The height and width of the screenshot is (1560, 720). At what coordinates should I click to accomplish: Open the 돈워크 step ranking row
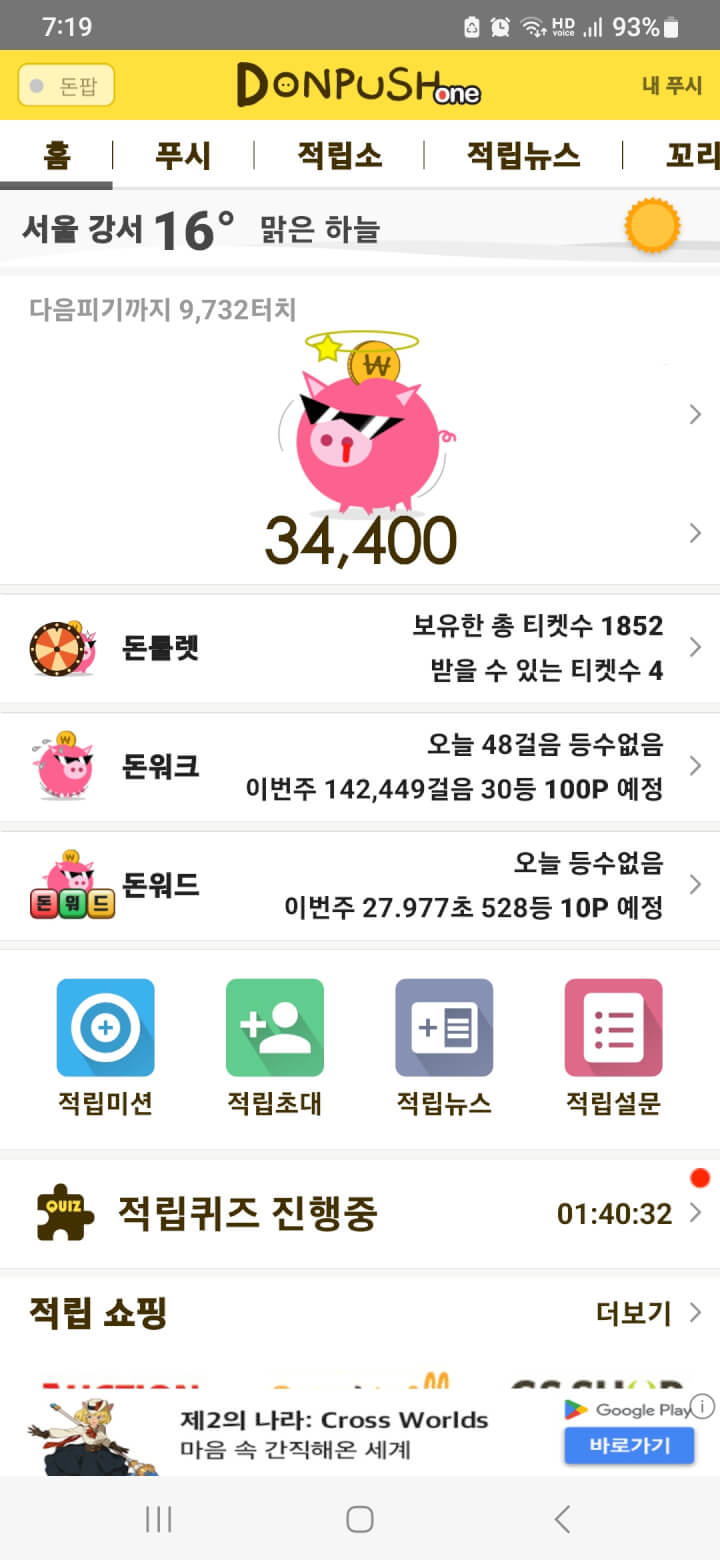[360, 767]
